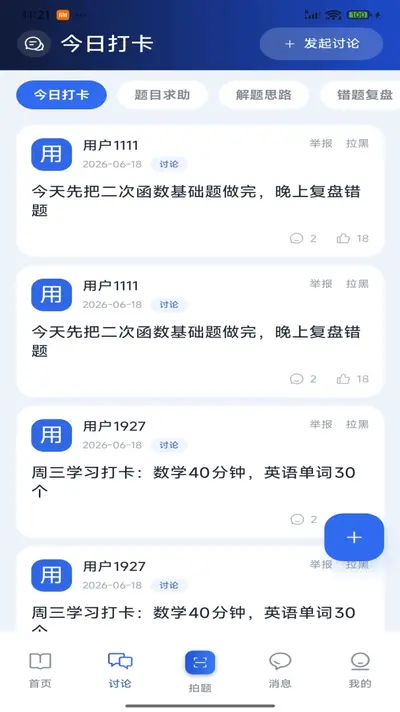This screenshot has height=712, width=400.
Task: Switch to the 题目求助 chip
Action: [x=162, y=95]
